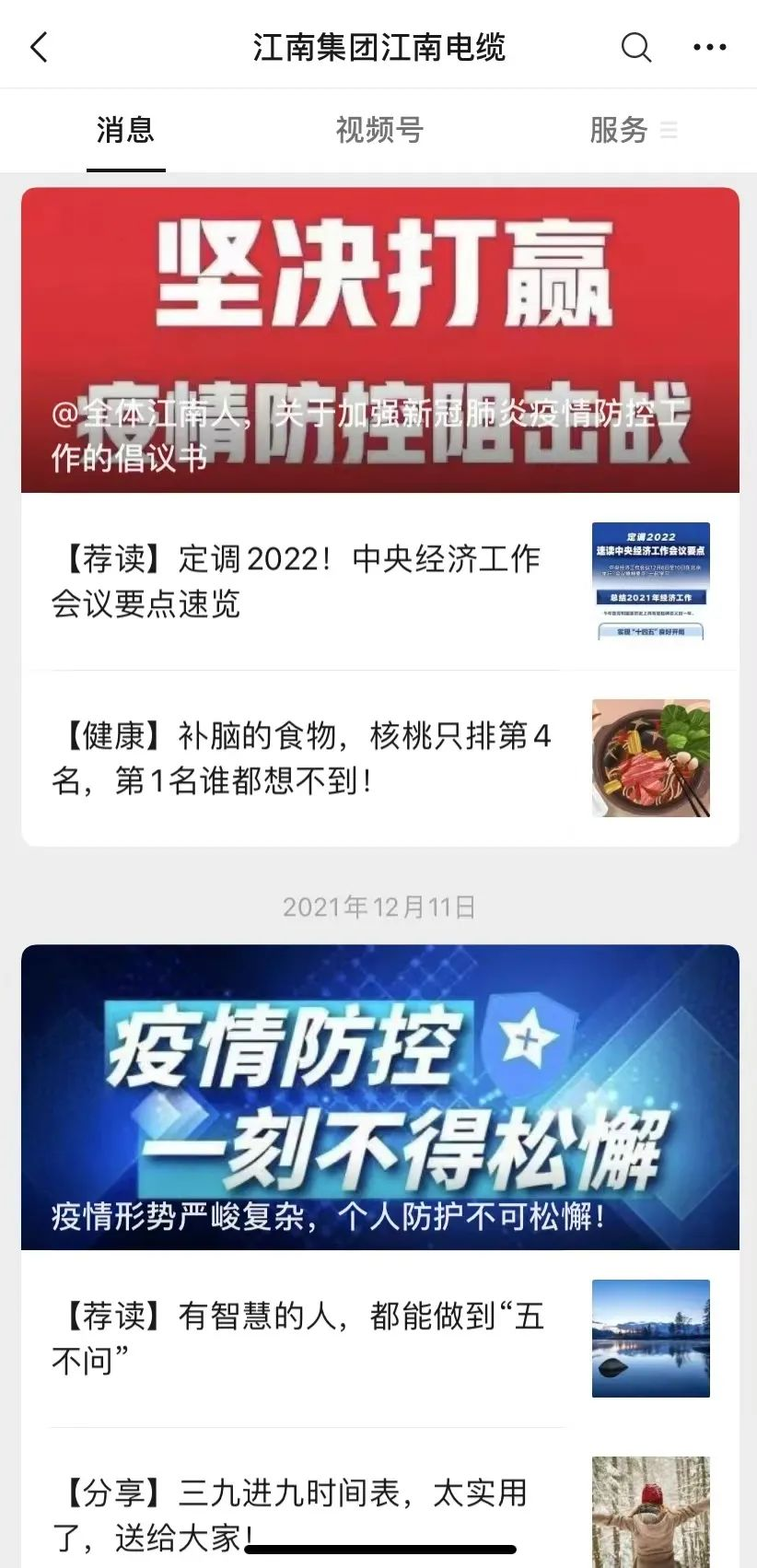Open search in this official account
757x1568 pixels.
635,47
